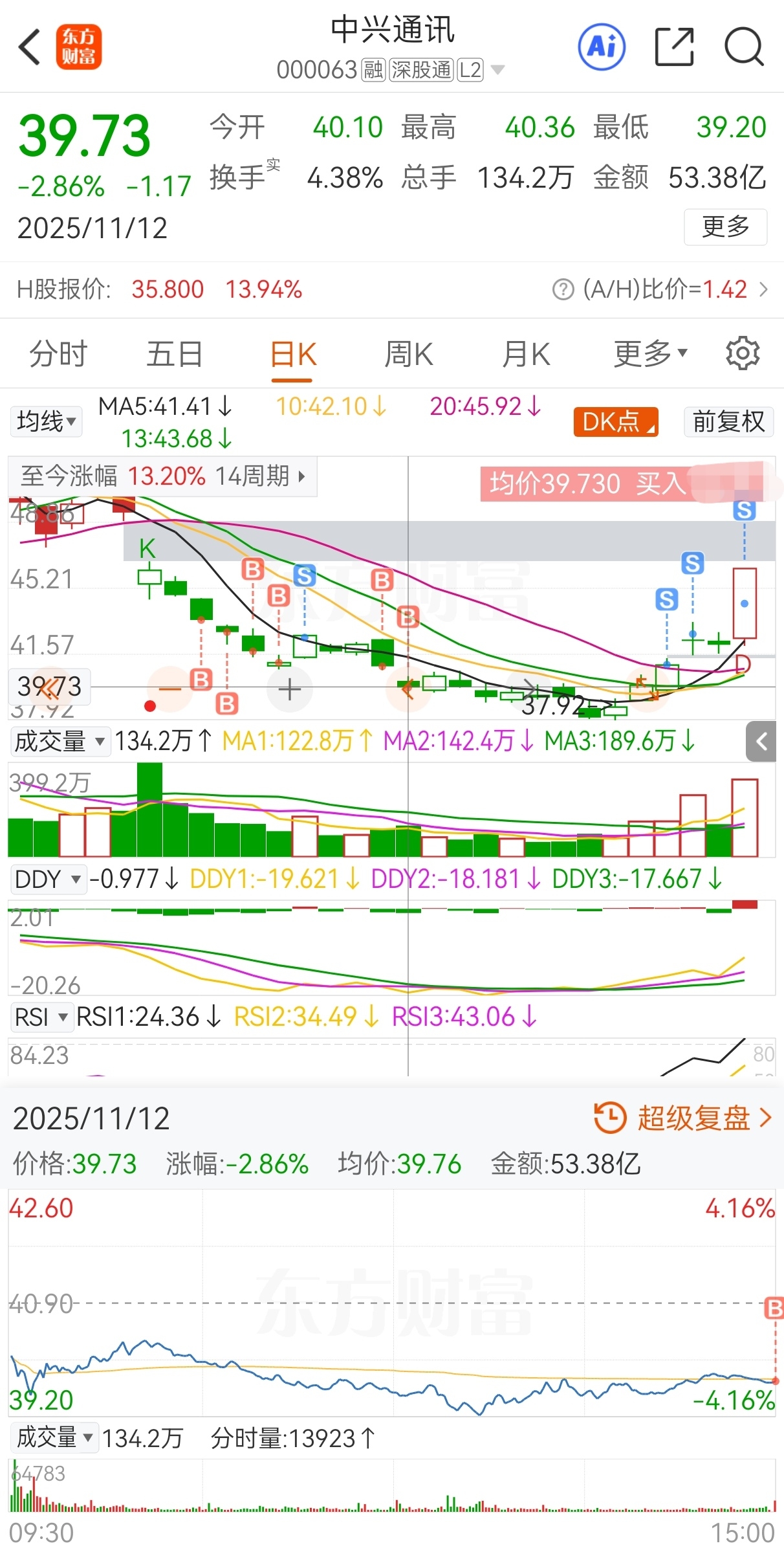Open the DDY indicator dropdown
This screenshot has width=784, height=1550.
click(48, 880)
